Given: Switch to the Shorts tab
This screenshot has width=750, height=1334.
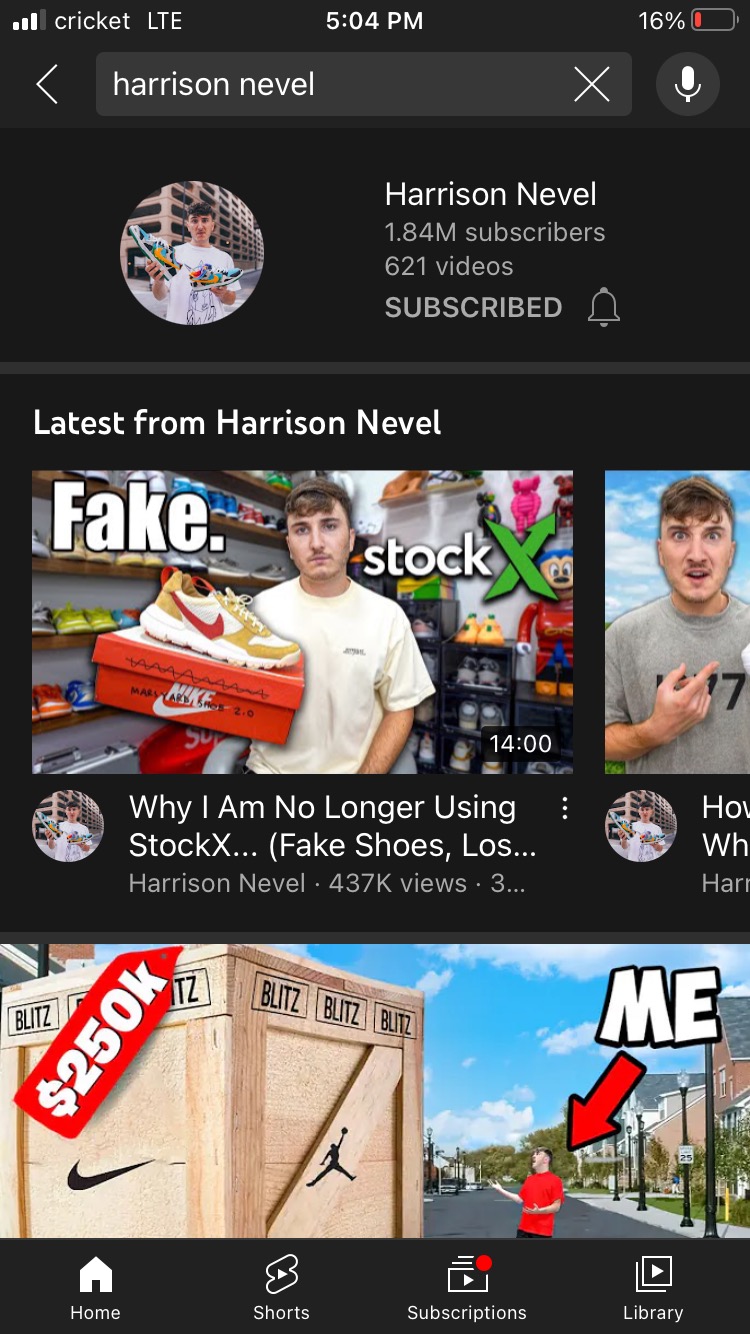Looking at the screenshot, I should coord(281,1288).
